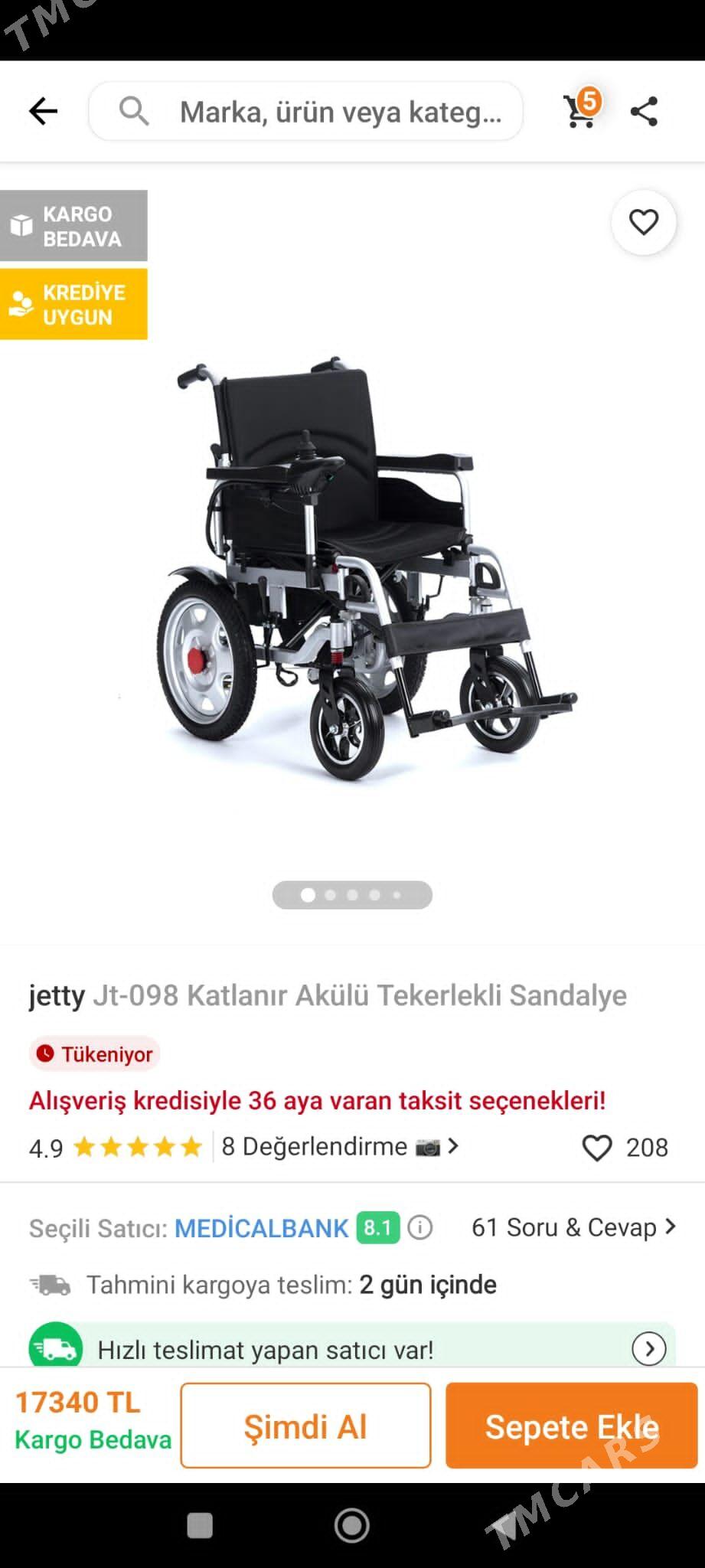Open 61 Soru & Cevap section
This screenshot has height=1568, width=705.
[x=573, y=1227]
